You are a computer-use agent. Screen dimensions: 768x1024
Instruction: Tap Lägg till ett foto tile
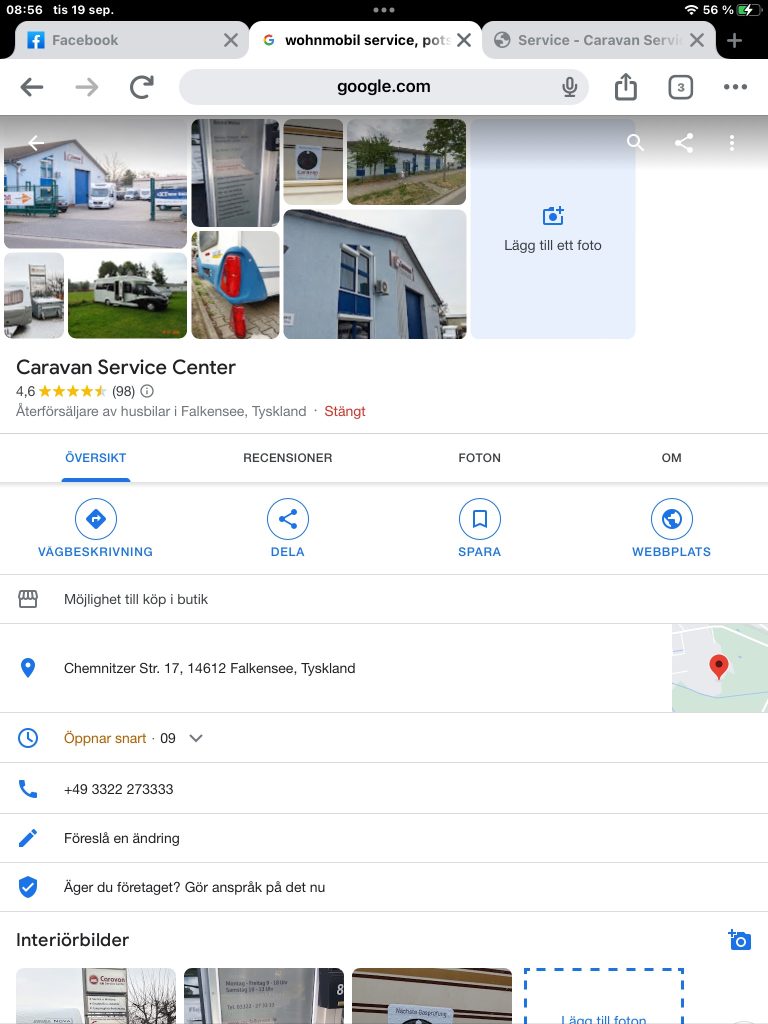553,229
